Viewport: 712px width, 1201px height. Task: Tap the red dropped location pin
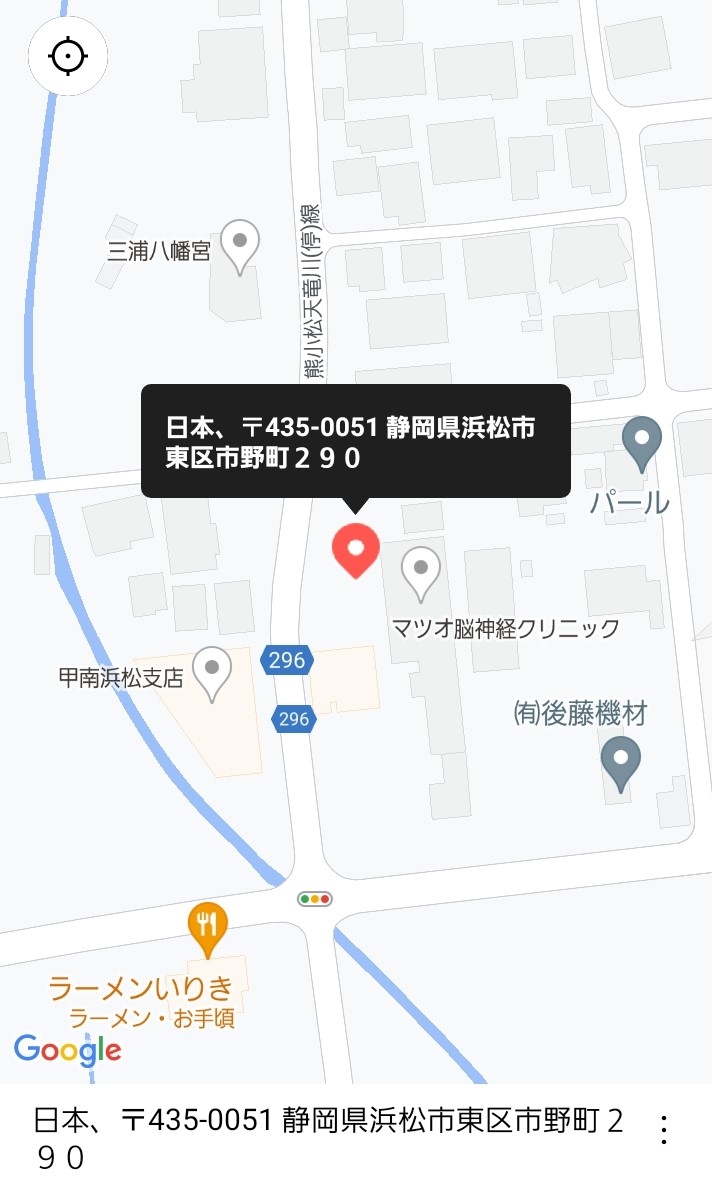pyautogui.click(x=354, y=549)
